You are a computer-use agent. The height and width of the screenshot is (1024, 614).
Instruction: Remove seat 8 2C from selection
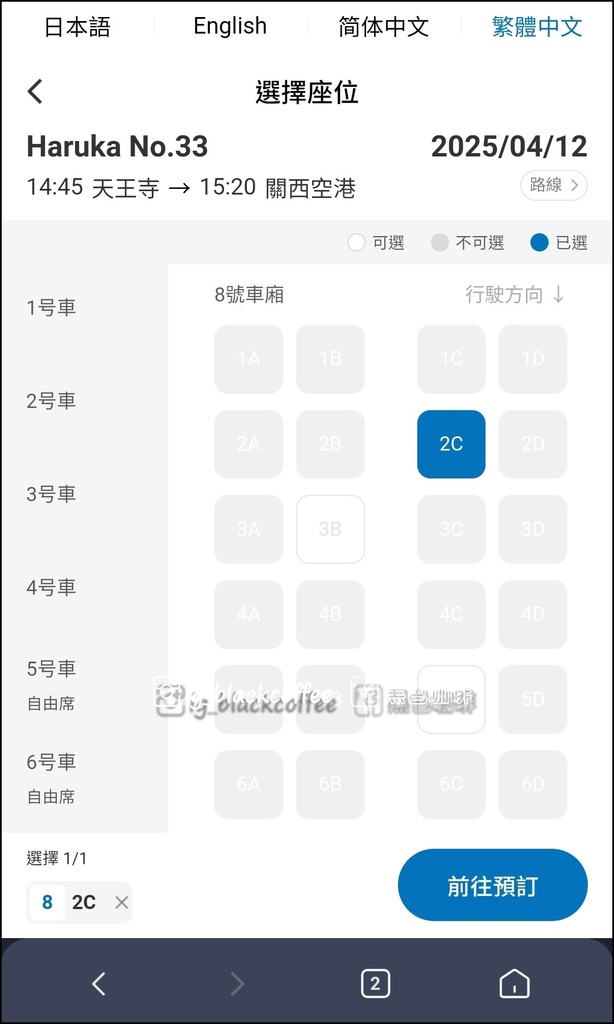tap(121, 903)
